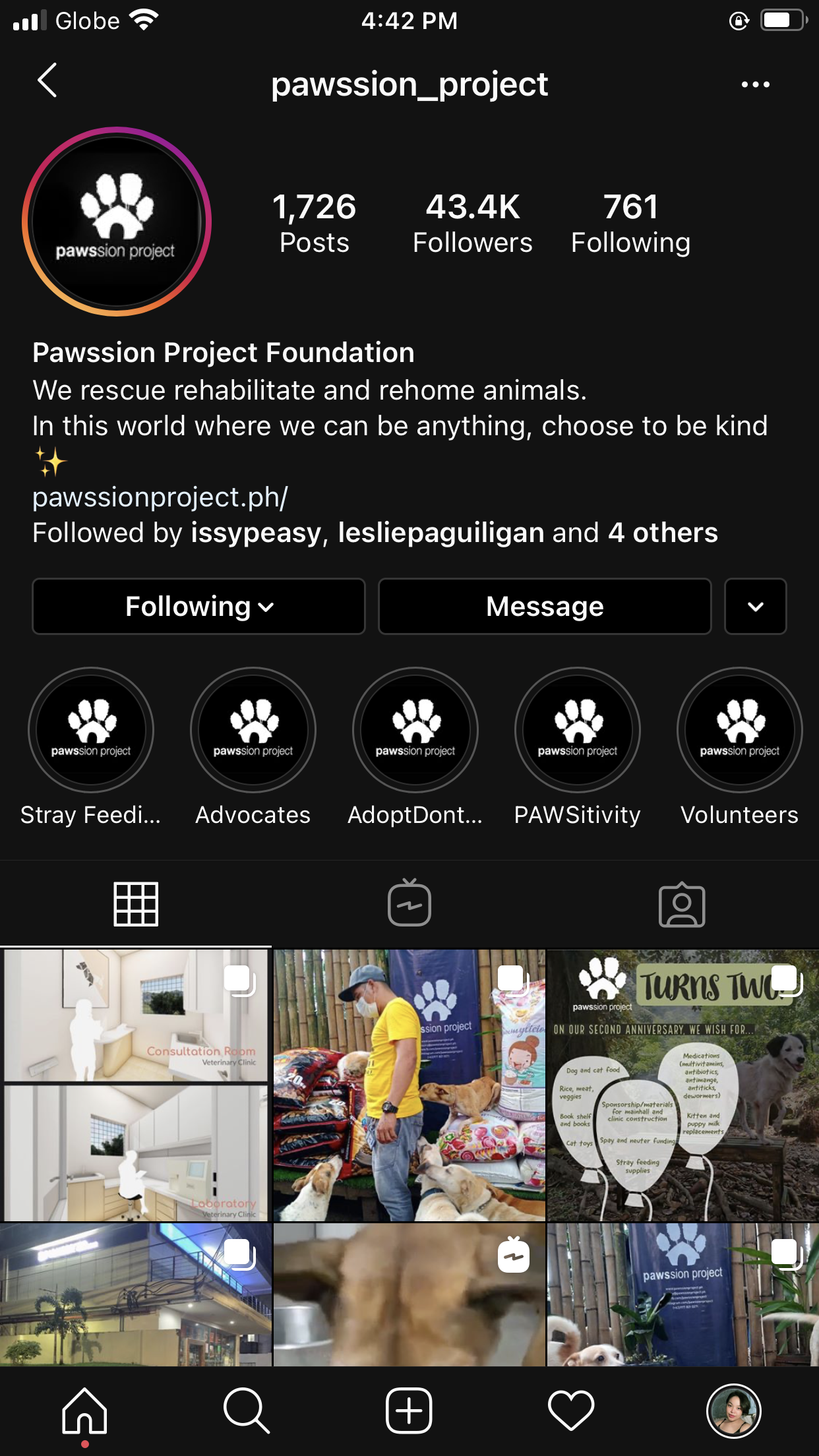This screenshot has height=1456, width=819.
Task: Switch to the tagged photos tab
Action: pyautogui.click(x=682, y=904)
